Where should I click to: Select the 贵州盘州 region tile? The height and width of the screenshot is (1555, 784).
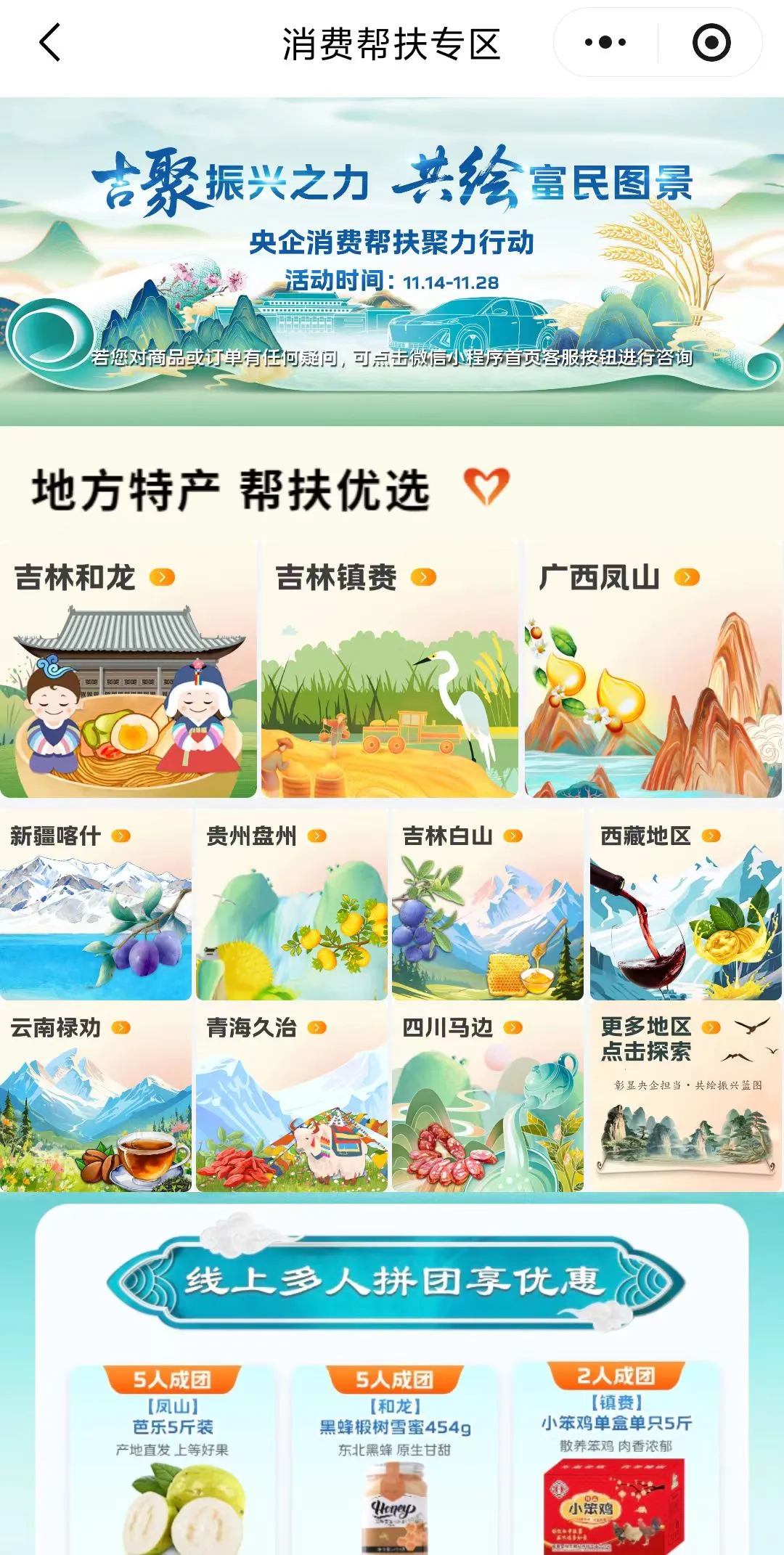tap(292, 905)
